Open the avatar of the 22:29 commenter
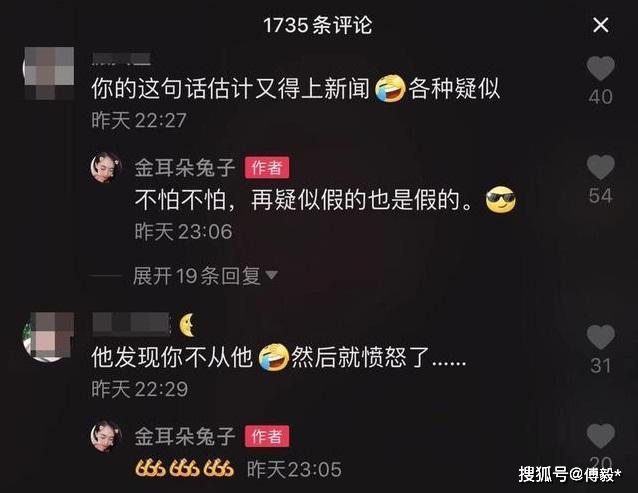 click(48, 337)
